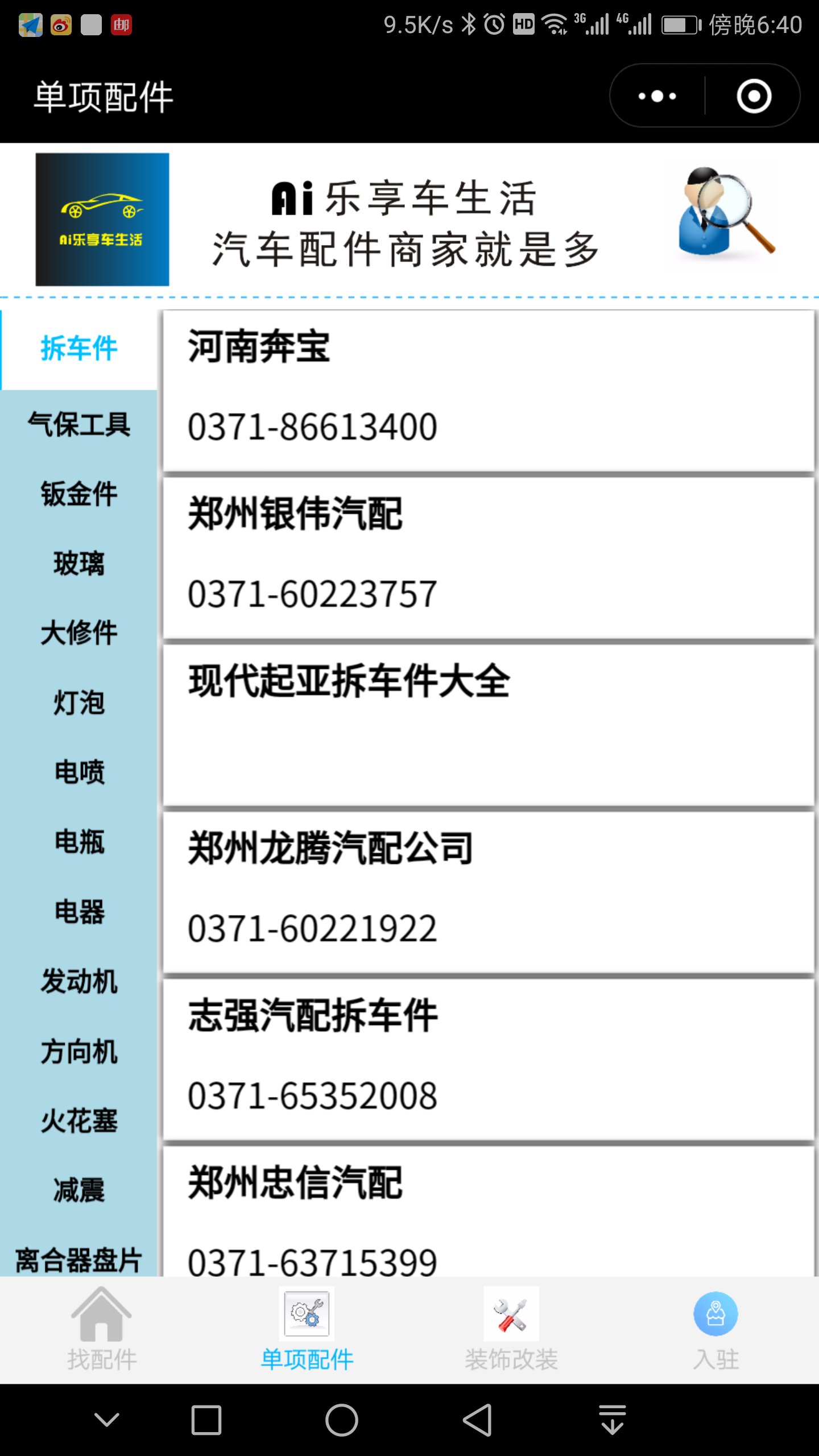
Task: Select the 玻璃 category
Action: (78, 564)
